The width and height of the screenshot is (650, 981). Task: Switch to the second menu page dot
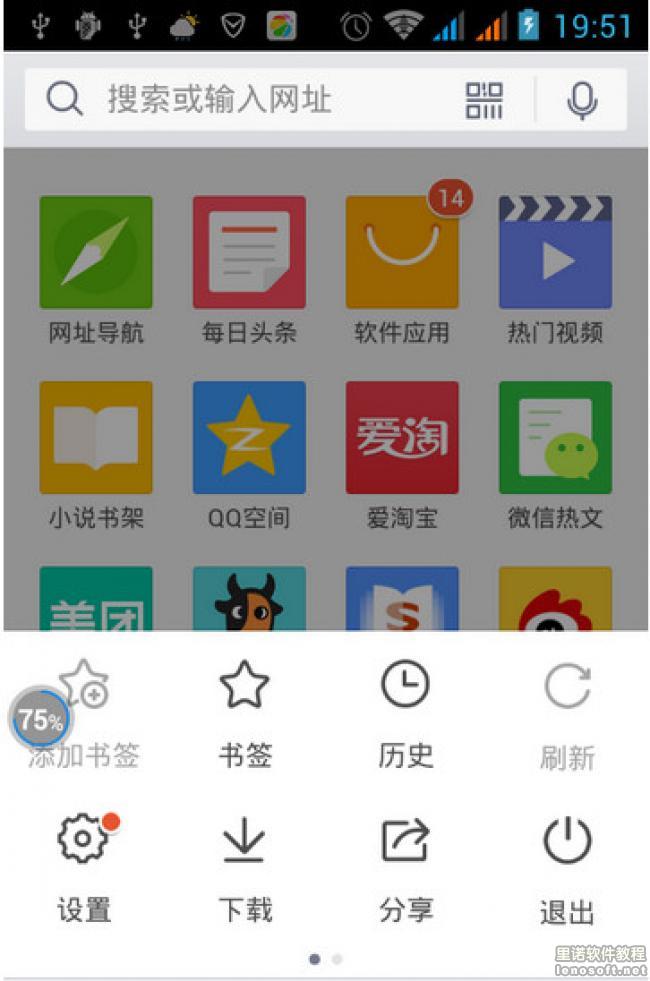tap(338, 959)
